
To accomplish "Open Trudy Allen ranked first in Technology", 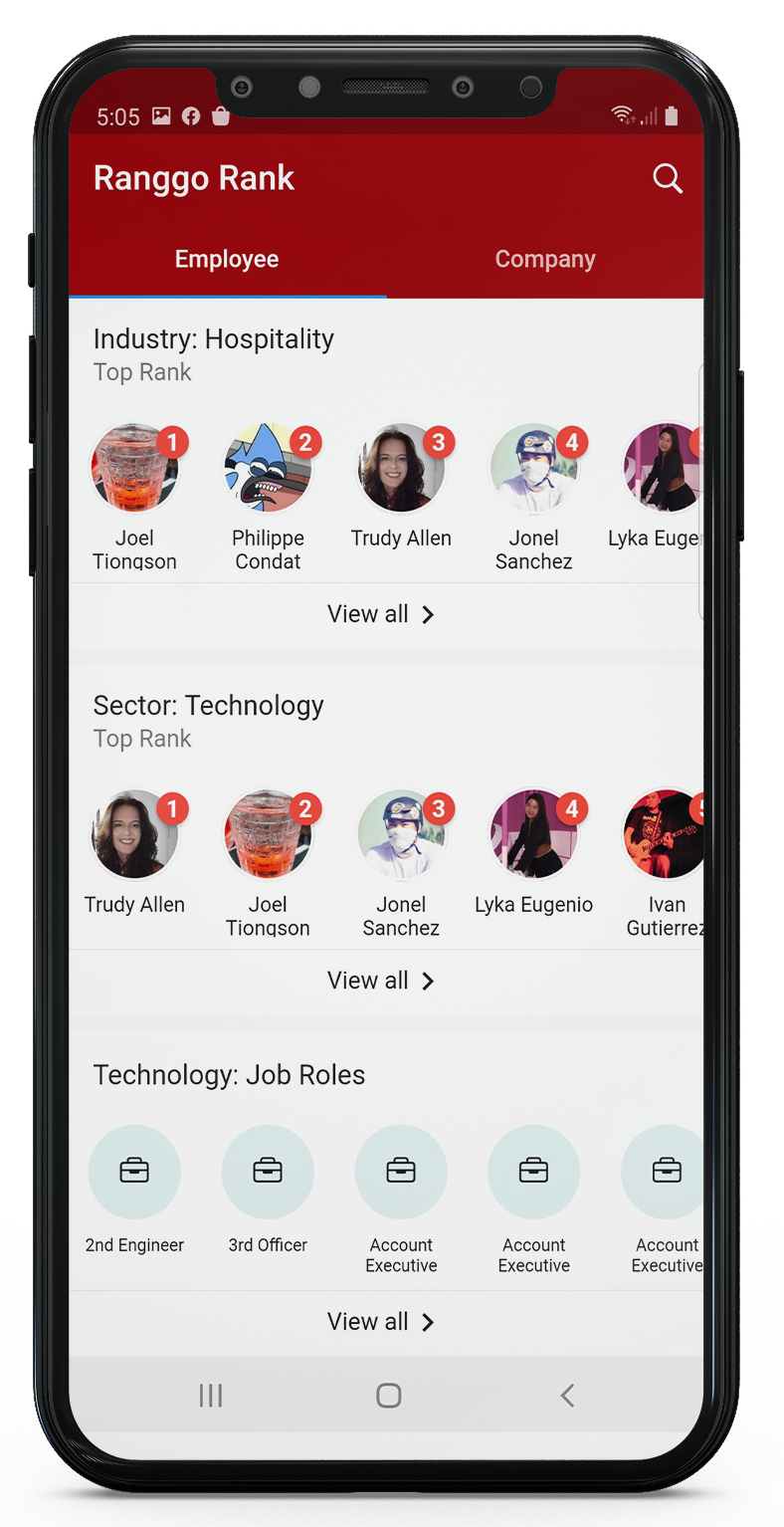I will (135, 834).
